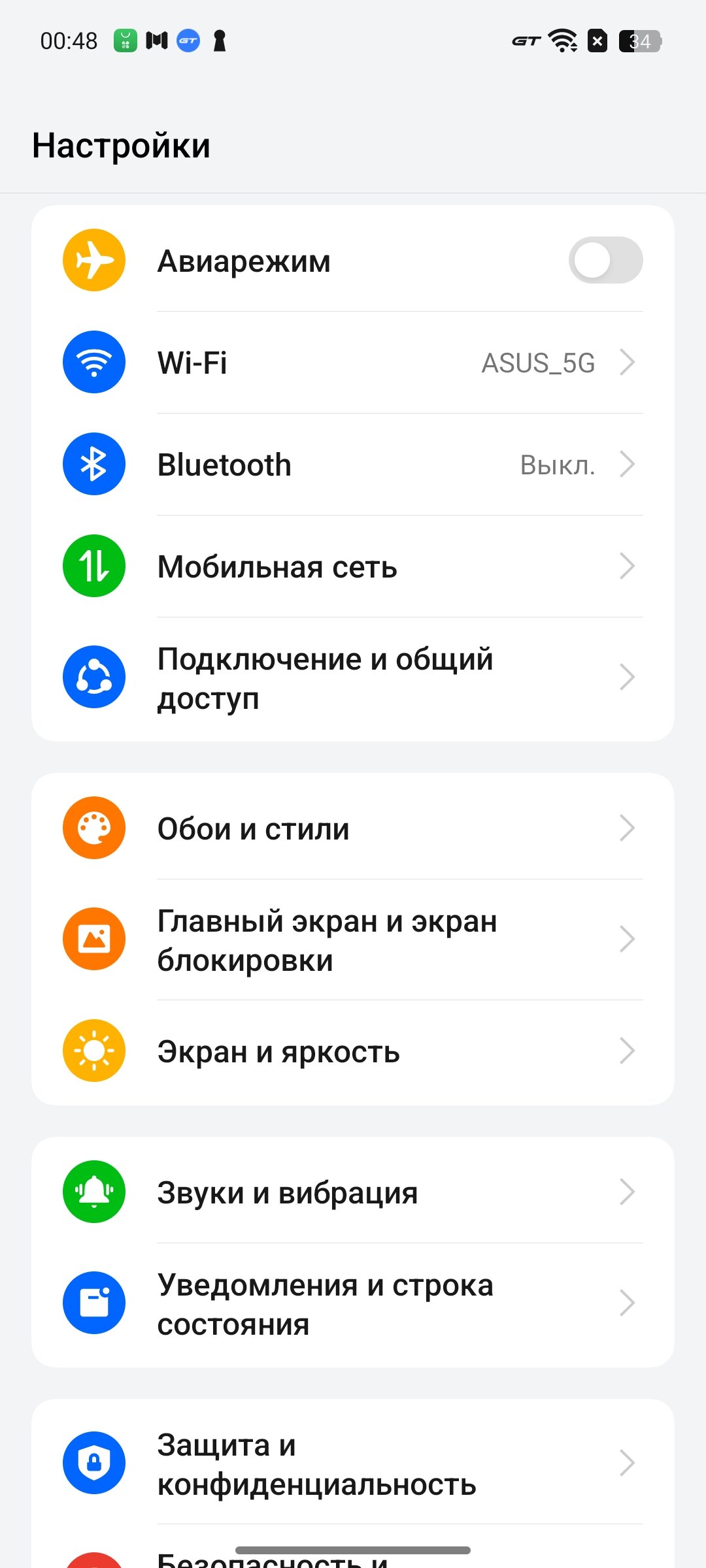Image resolution: width=706 pixels, height=1568 pixels.
Task: Go to Звуки и вибрация
Action: coord(353,1192)
